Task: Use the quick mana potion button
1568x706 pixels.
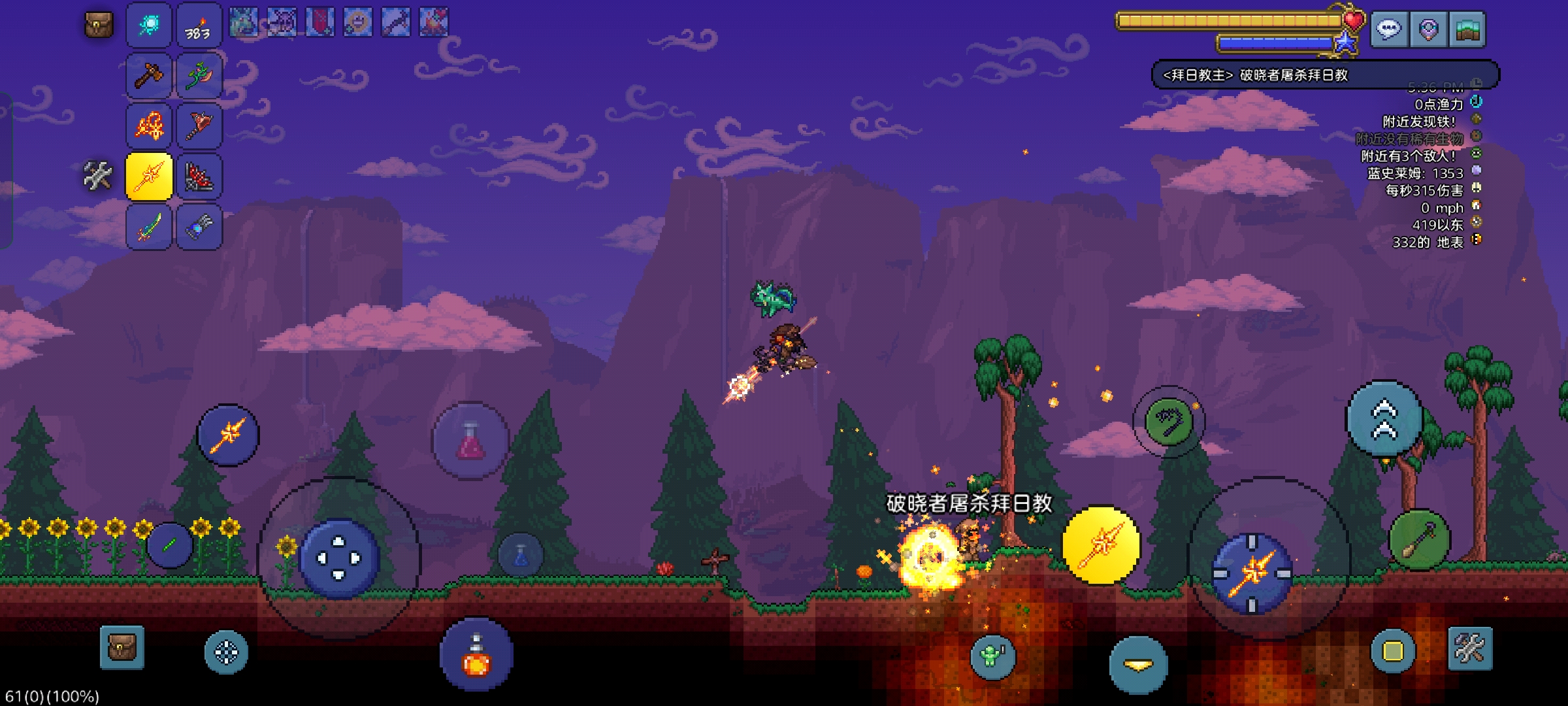Action: pyautogui.click(x=521, y=555)
